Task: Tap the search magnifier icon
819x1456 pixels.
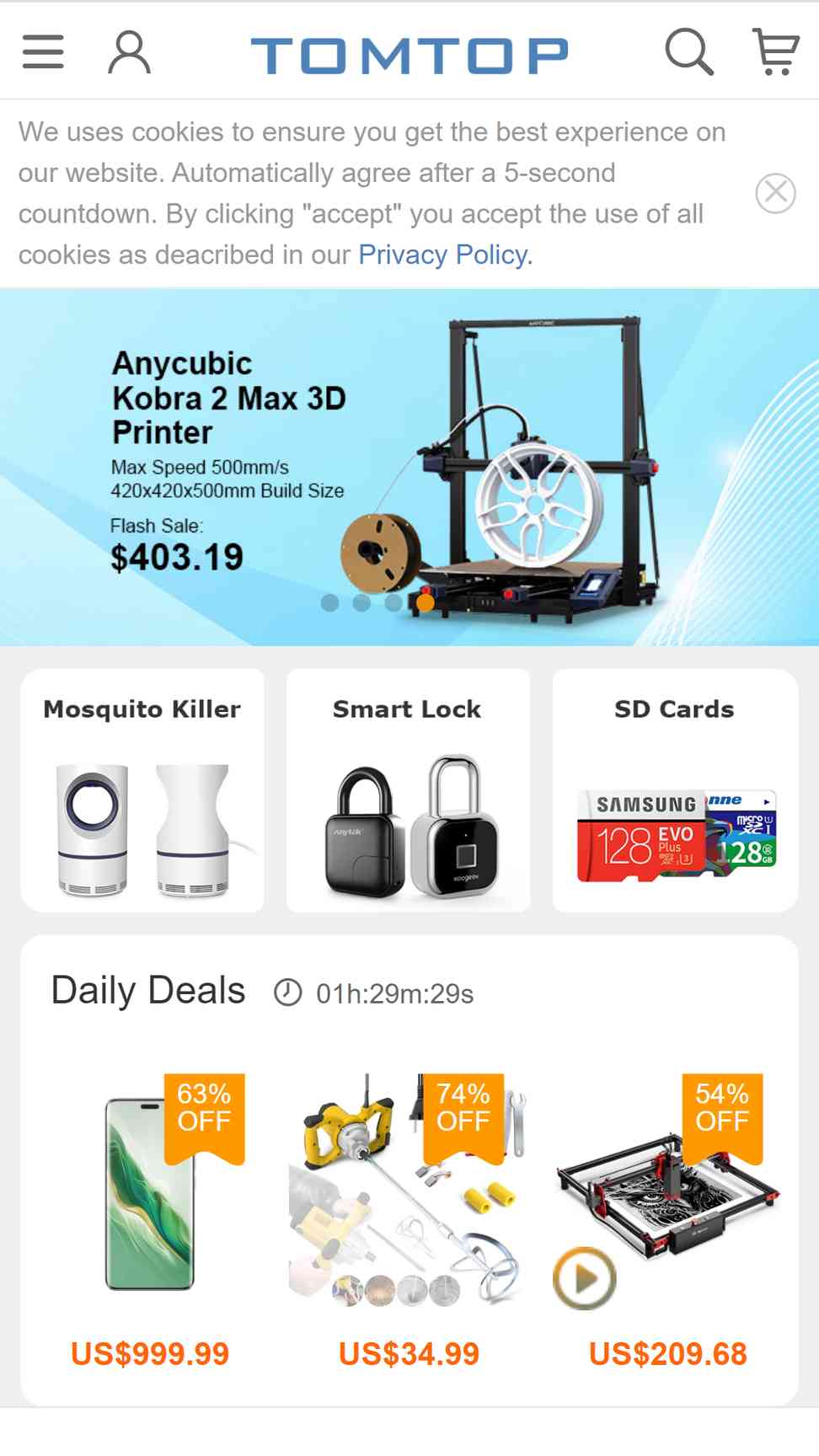Action: coord(689,52)
